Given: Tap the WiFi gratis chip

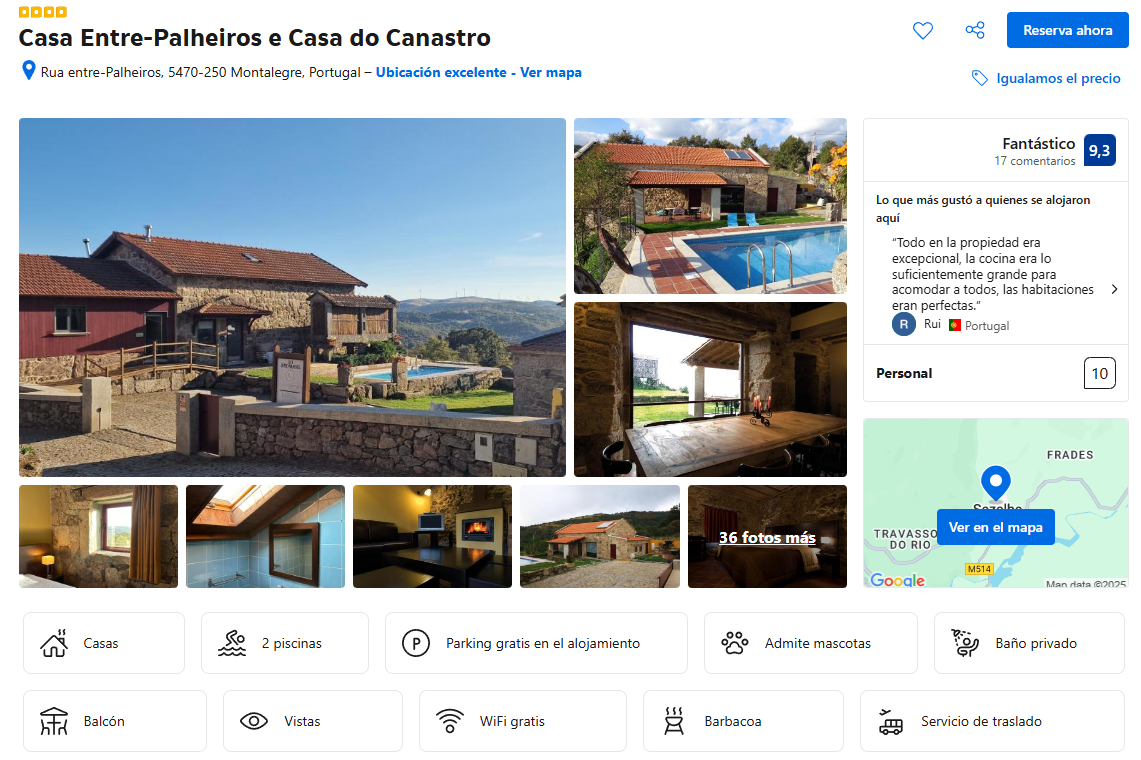Looking at the screenshot, I should point(522,721).
